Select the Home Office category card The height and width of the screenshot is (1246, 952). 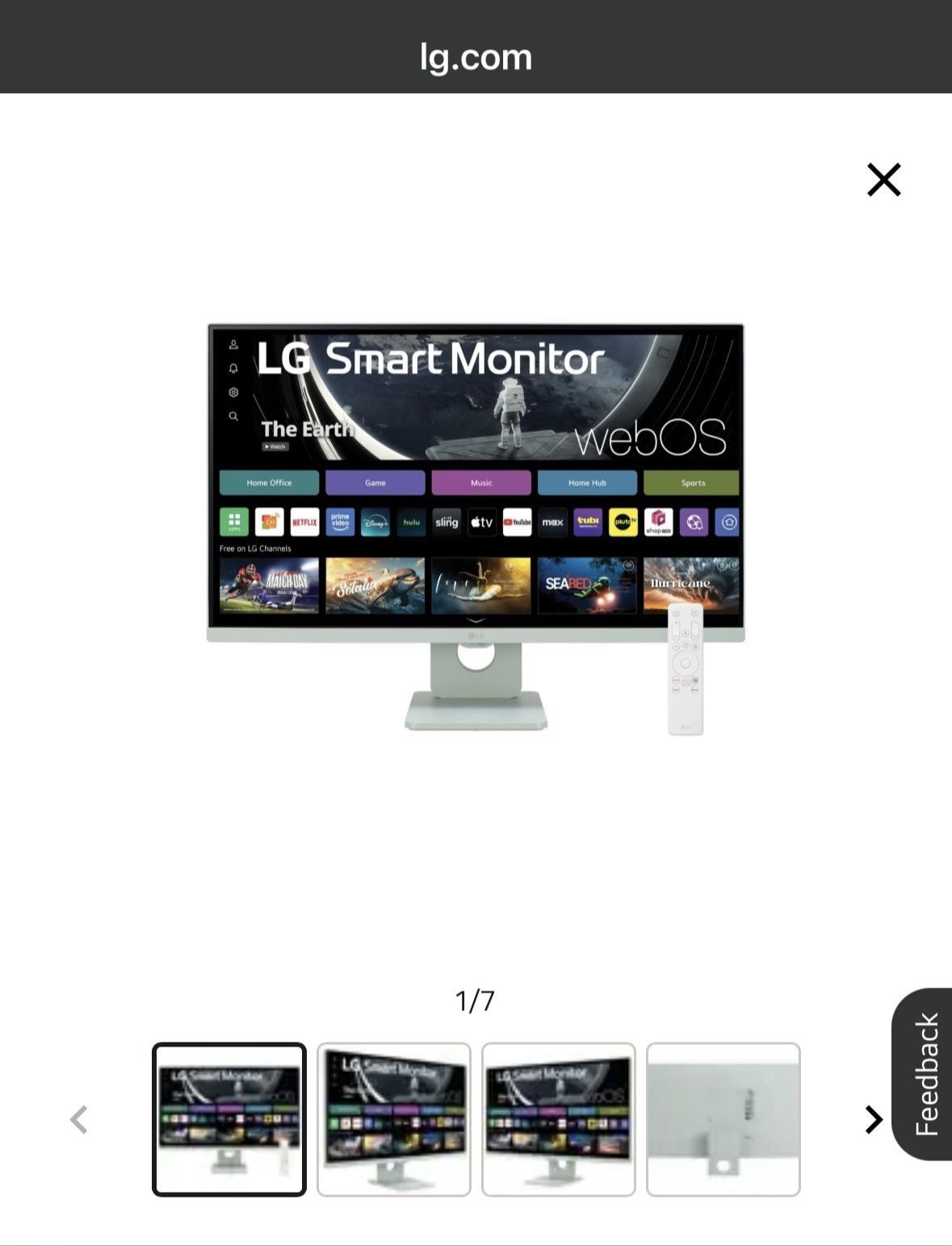coord(269,482)
